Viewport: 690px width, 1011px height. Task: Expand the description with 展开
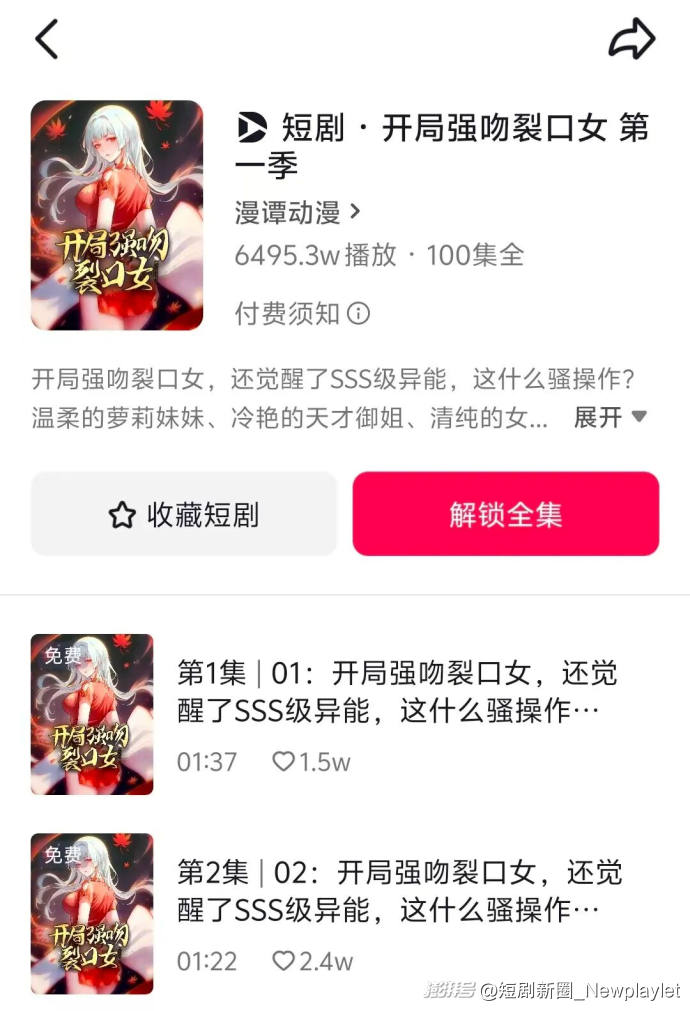(610, 417)
